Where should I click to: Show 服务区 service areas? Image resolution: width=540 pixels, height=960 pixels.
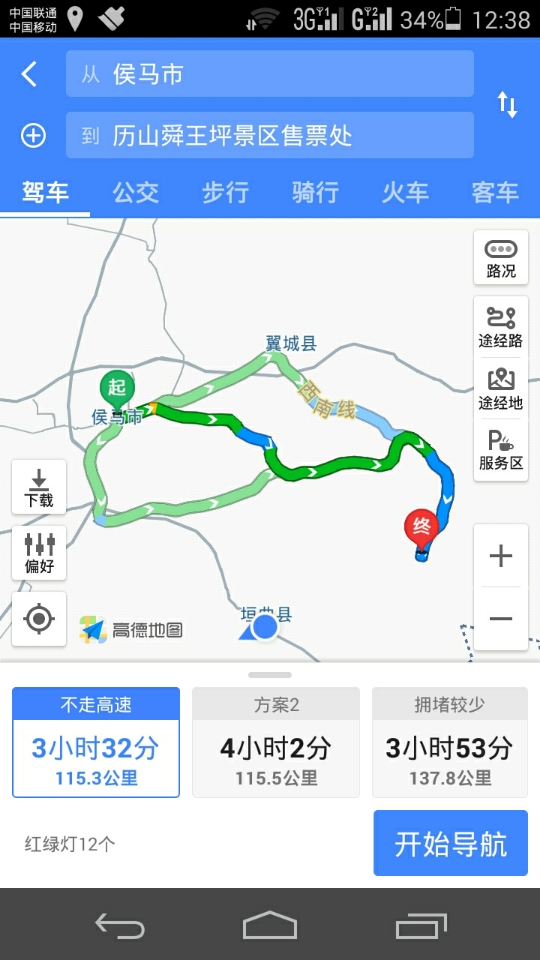[x=501, y=450]
